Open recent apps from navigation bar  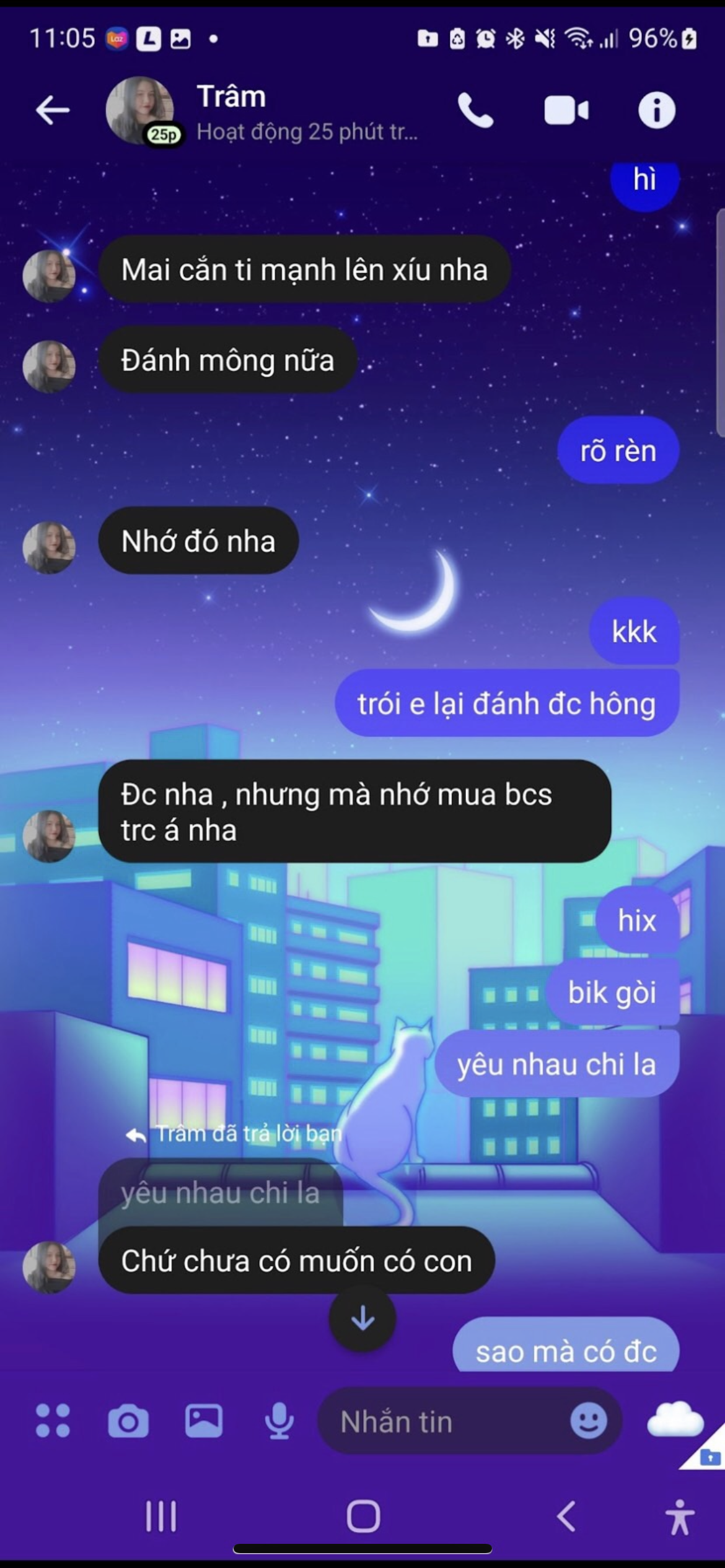tap(161, 1517)
